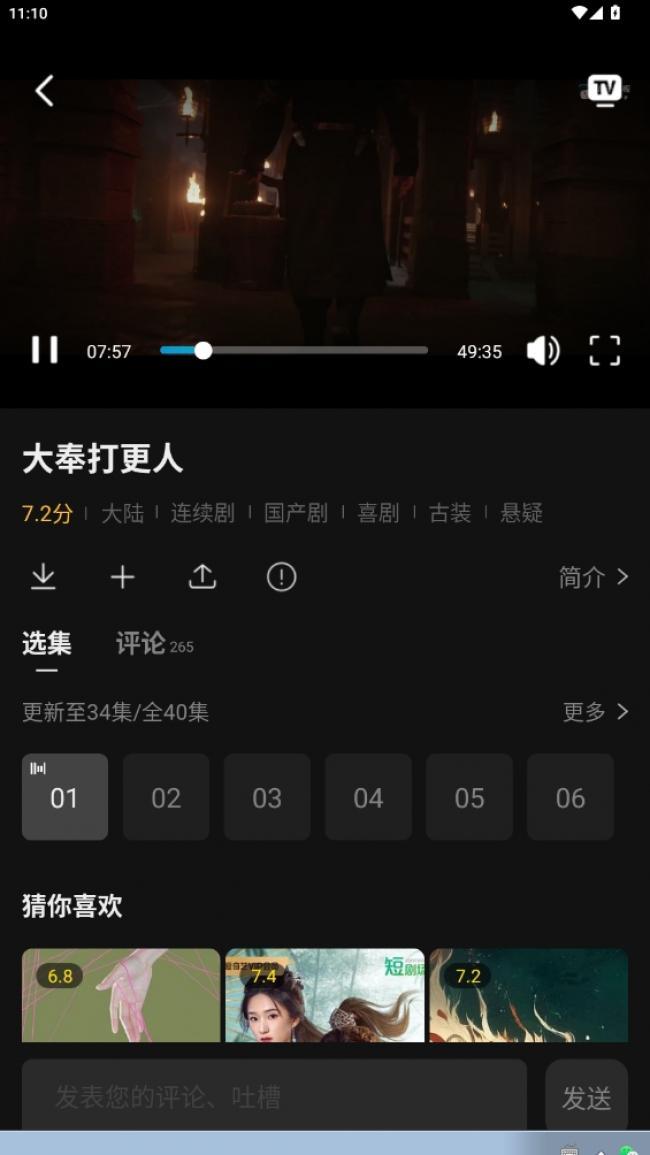Viewport: 650px width, 1155px height.
Task: Play episode 04
Action: pos(368,797)
